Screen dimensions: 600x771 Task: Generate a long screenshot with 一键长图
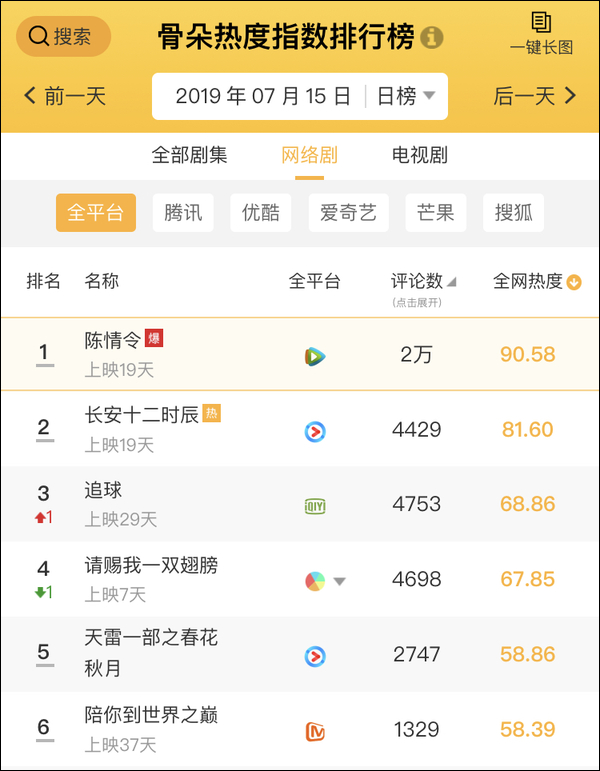point(541,34)
